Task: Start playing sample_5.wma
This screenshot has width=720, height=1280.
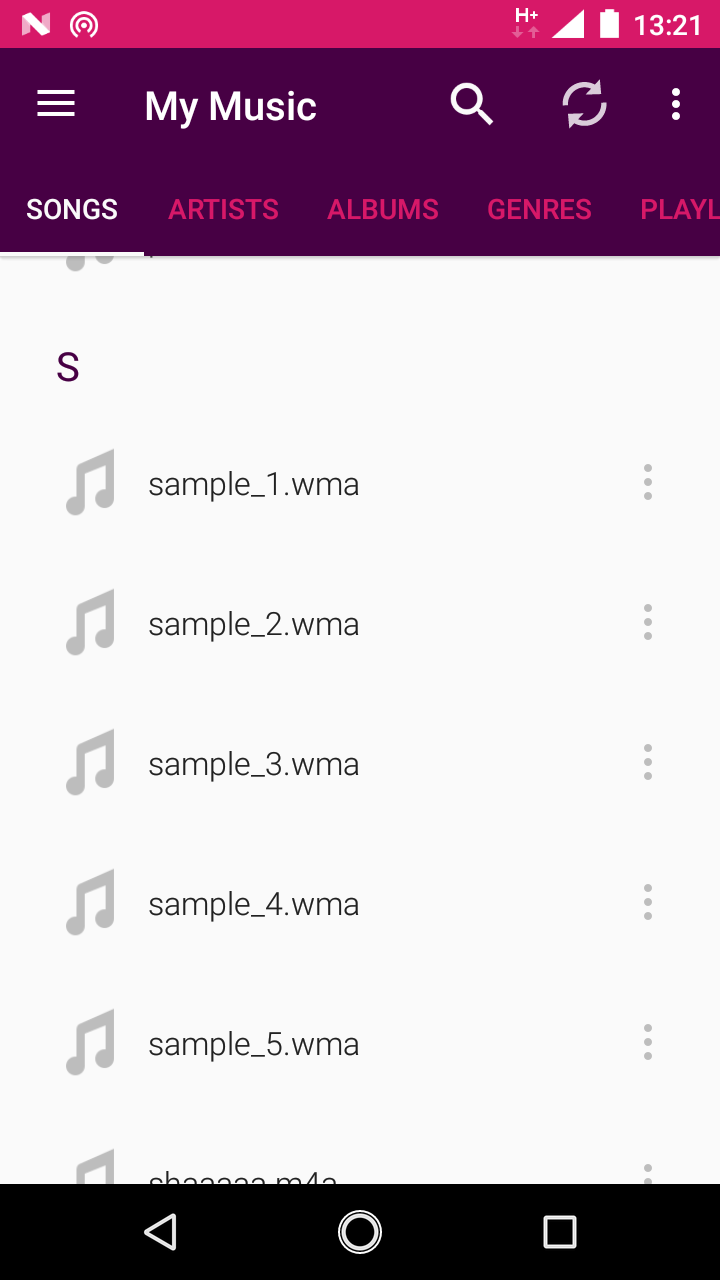Action: (x=254, y=1044)
